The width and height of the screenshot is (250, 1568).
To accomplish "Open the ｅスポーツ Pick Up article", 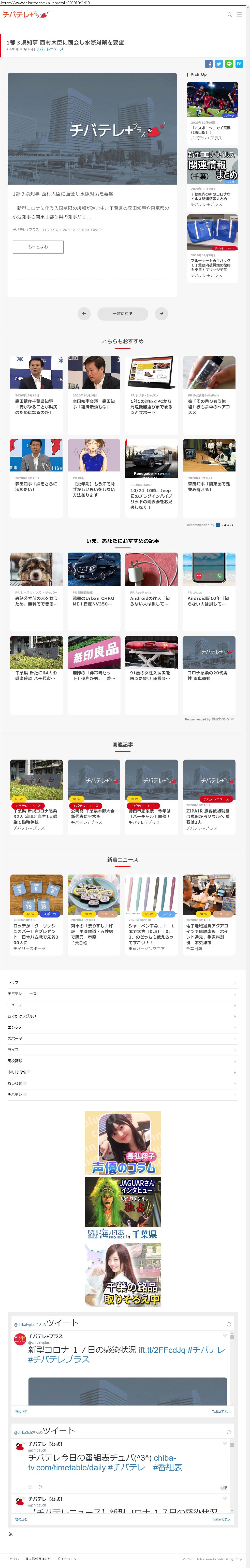I will click(x=212, y=110).
